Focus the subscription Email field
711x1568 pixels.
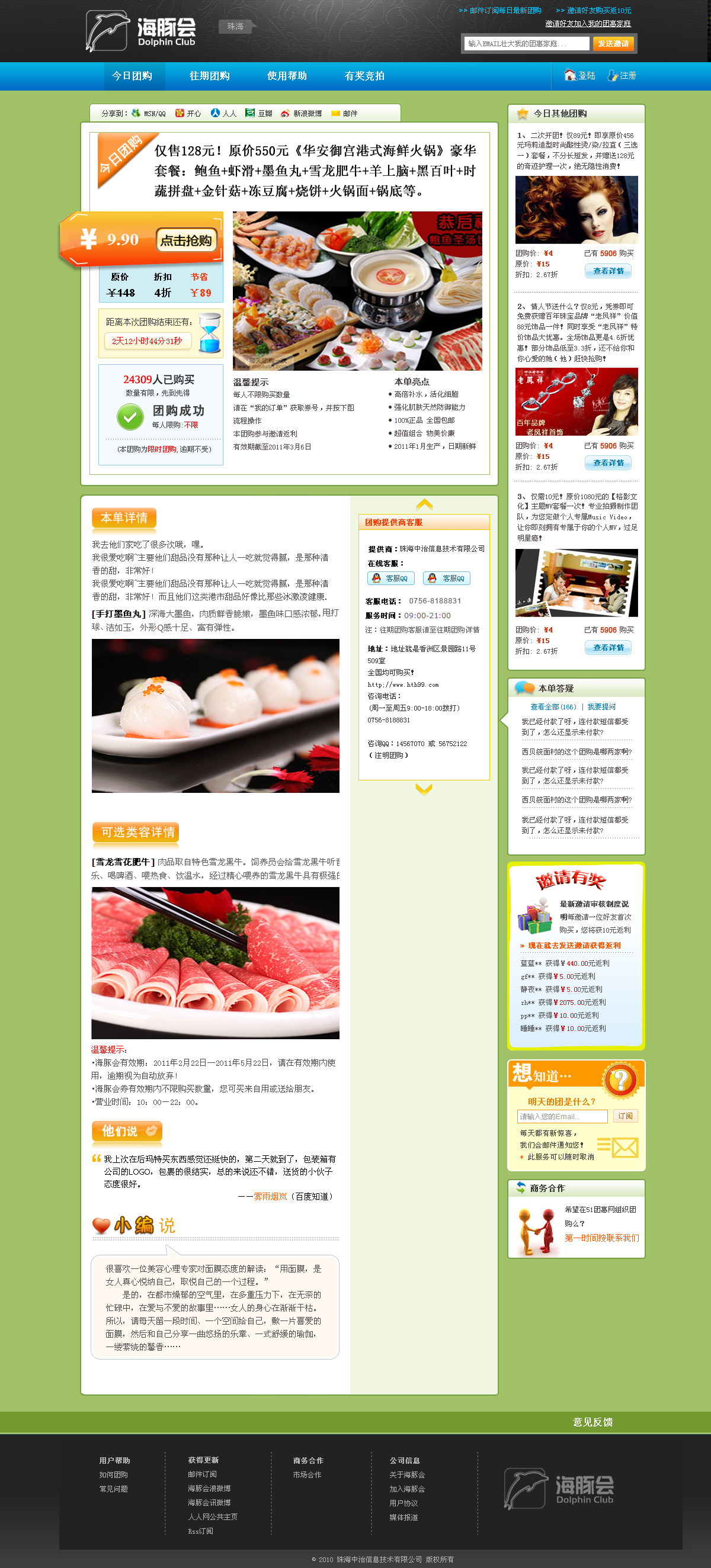click(562, 1116)
